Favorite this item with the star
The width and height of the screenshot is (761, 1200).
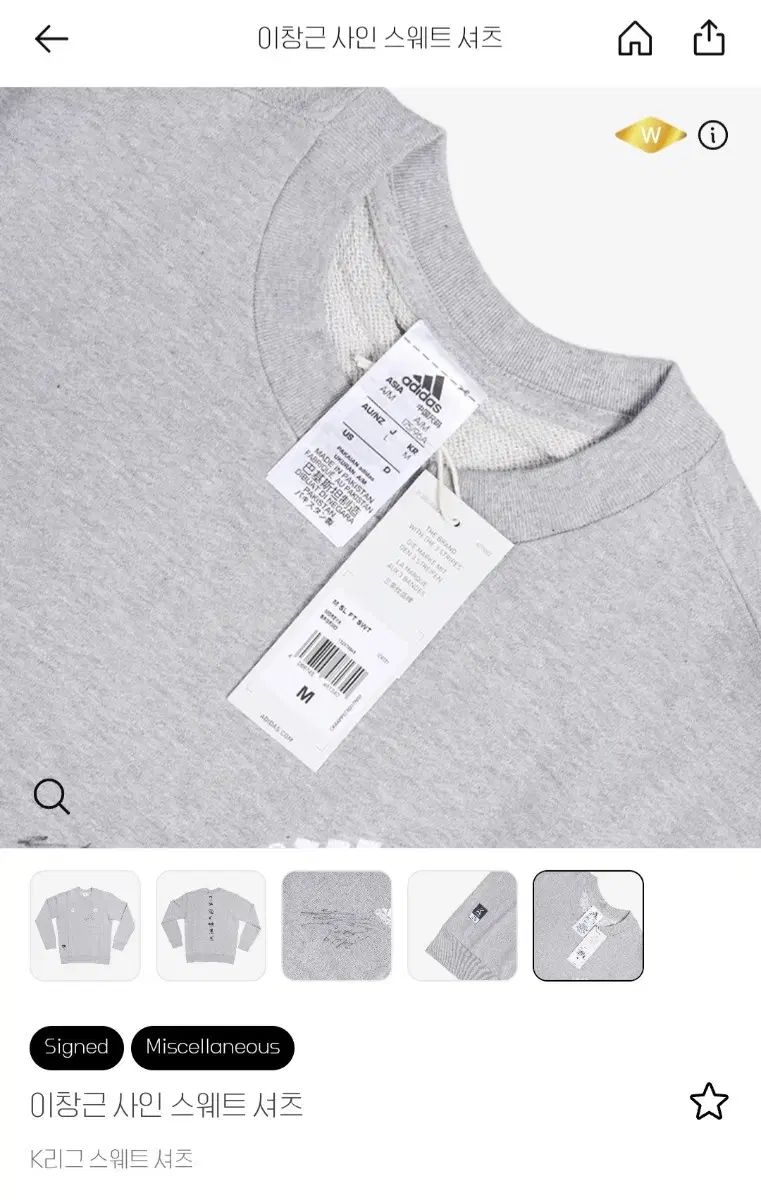pyautogui.click(x=709, y=1102)
